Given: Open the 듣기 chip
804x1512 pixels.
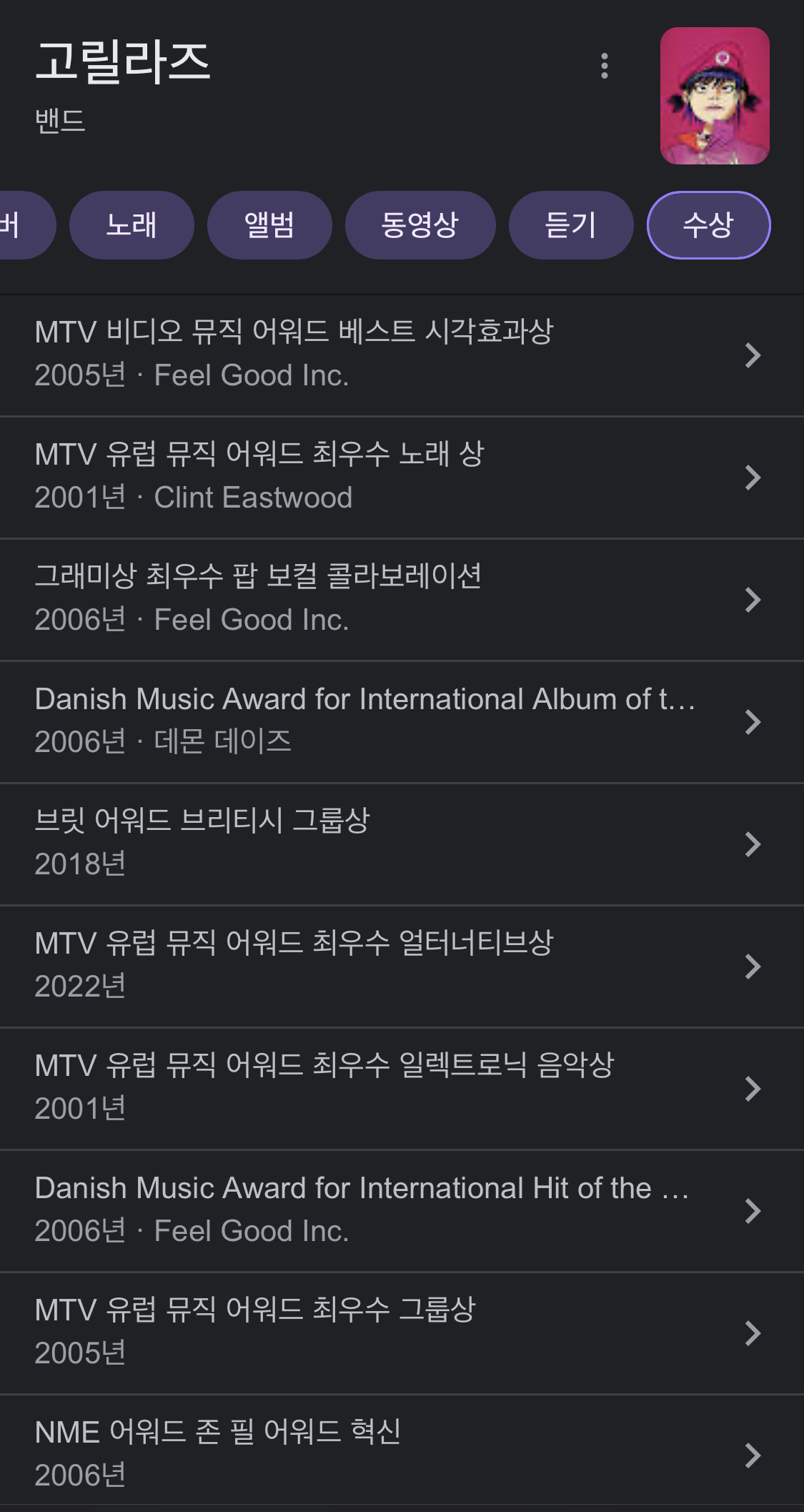Looking at the screenshot, I should point(570,225).
